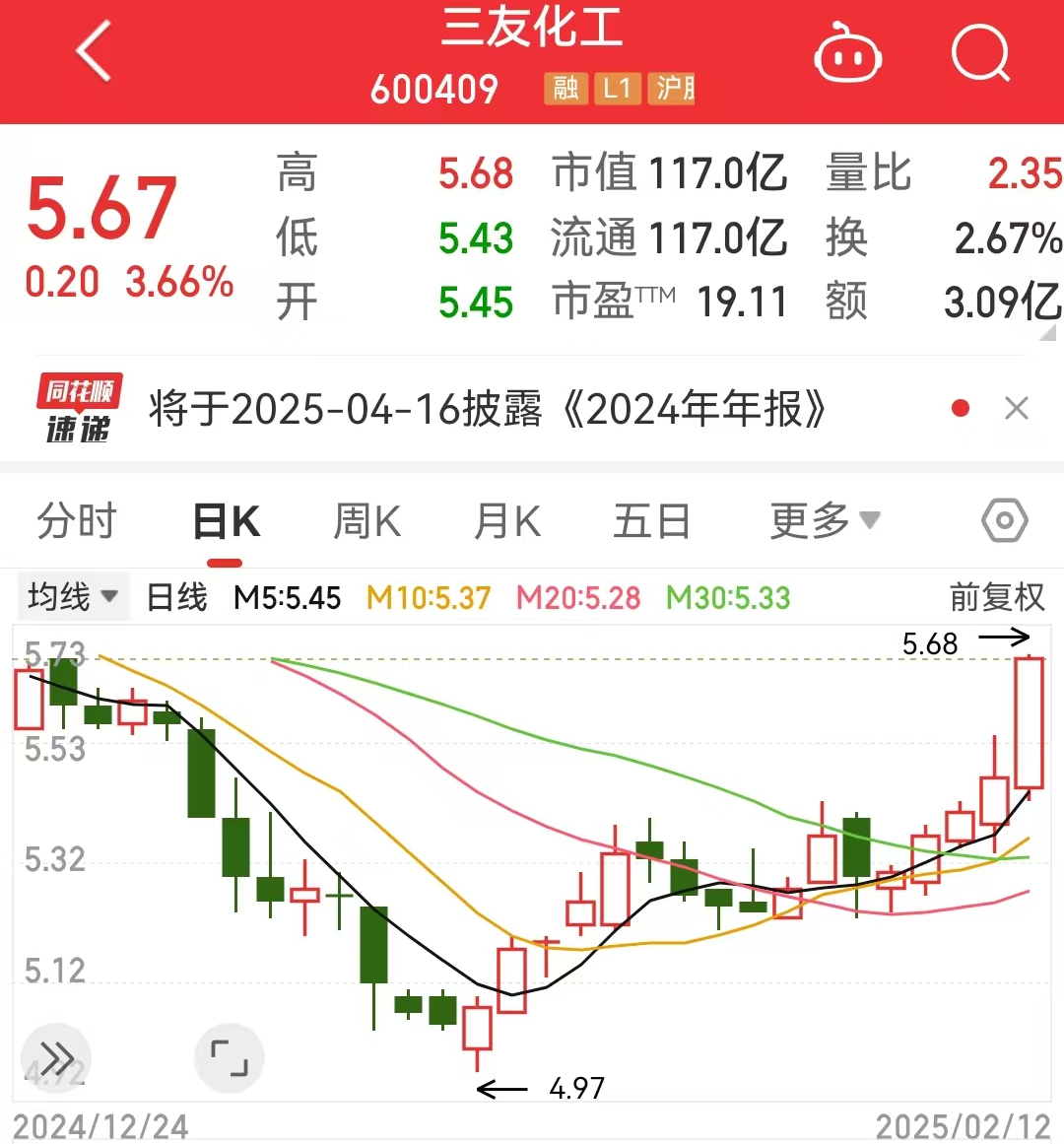The image size is (1064, 1144).
Task: Select the L1 quote level tag
Action: 617,89
